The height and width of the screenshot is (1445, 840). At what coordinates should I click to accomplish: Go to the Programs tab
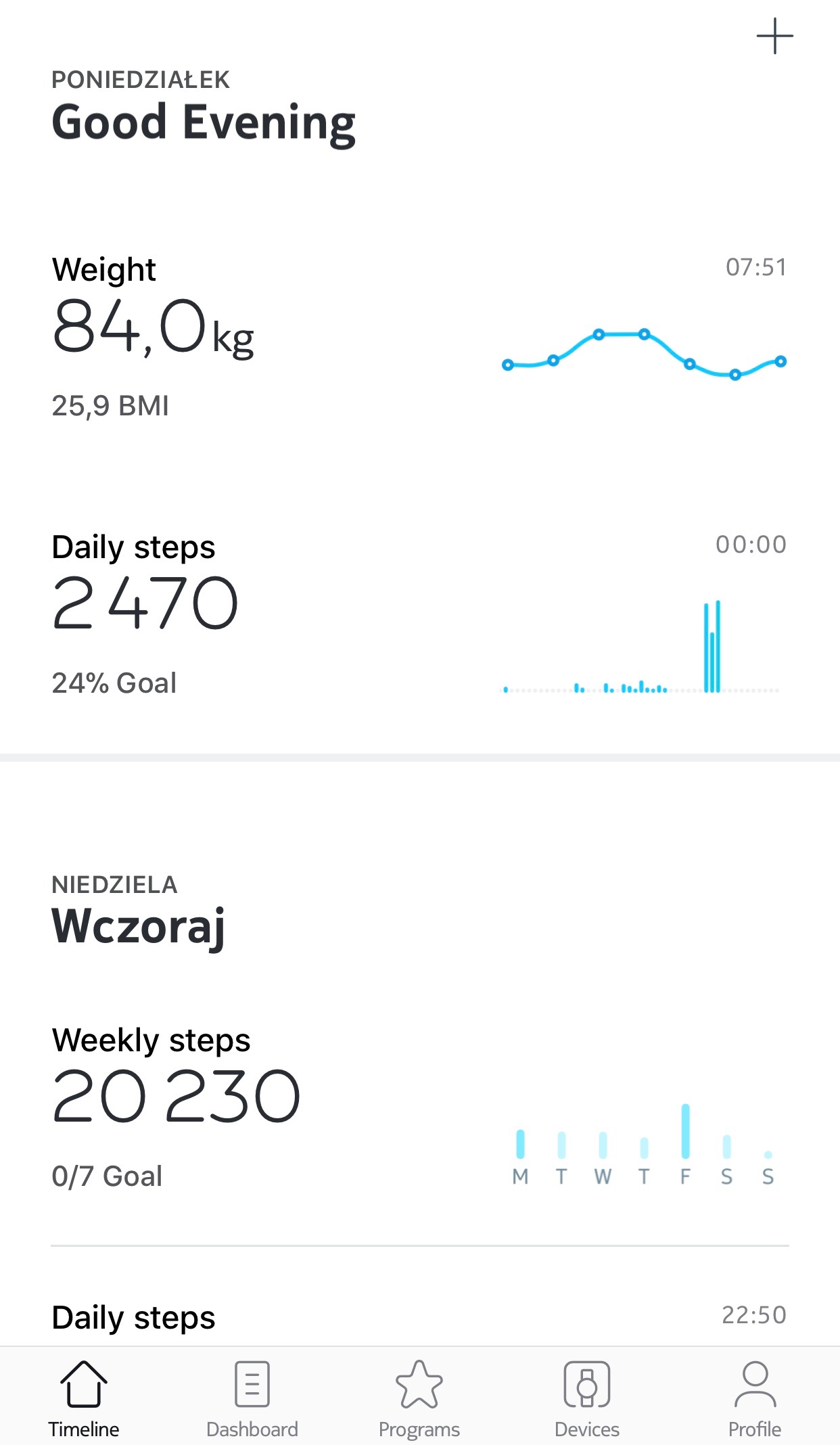point(419,1398)
